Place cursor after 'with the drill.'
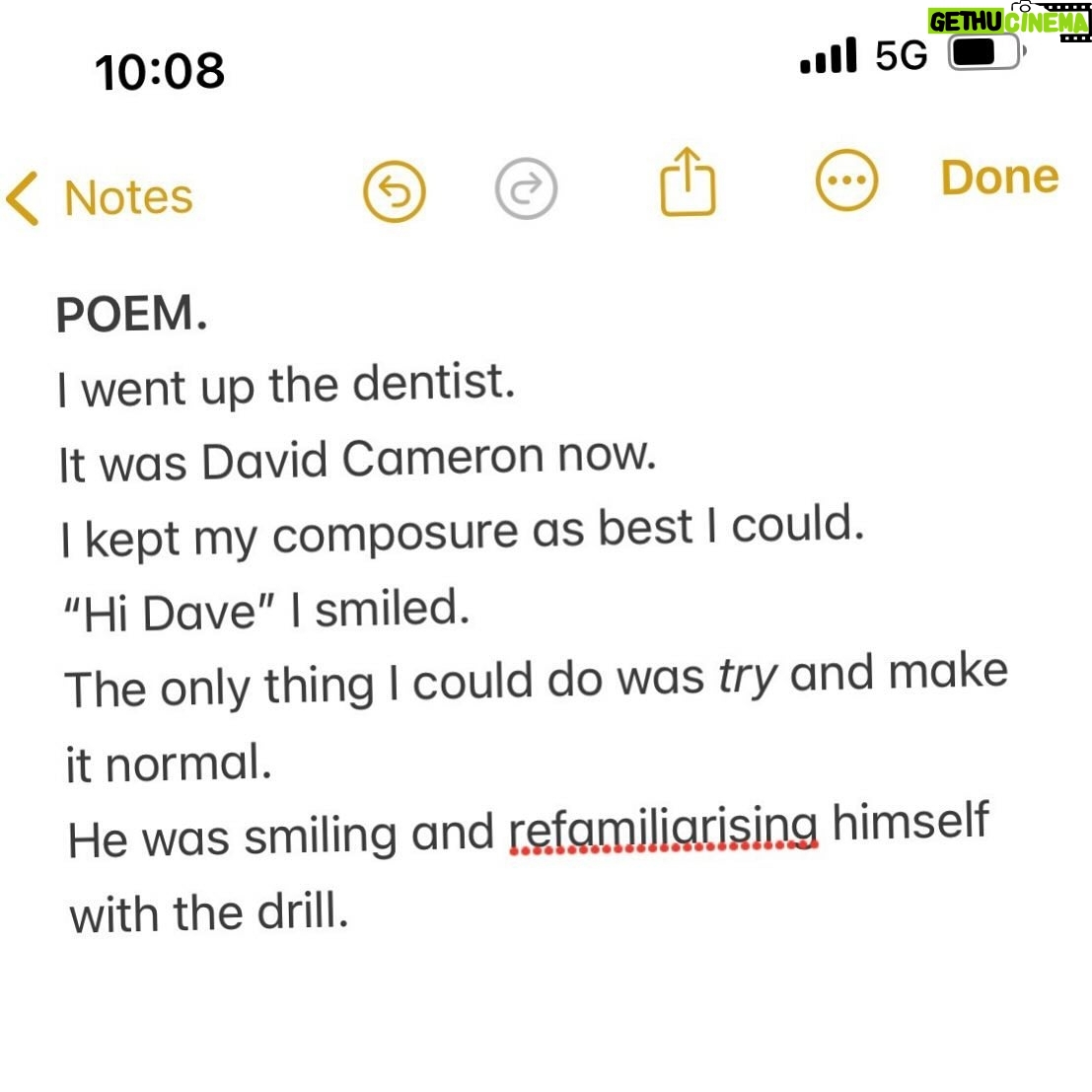 coord(351,911)
